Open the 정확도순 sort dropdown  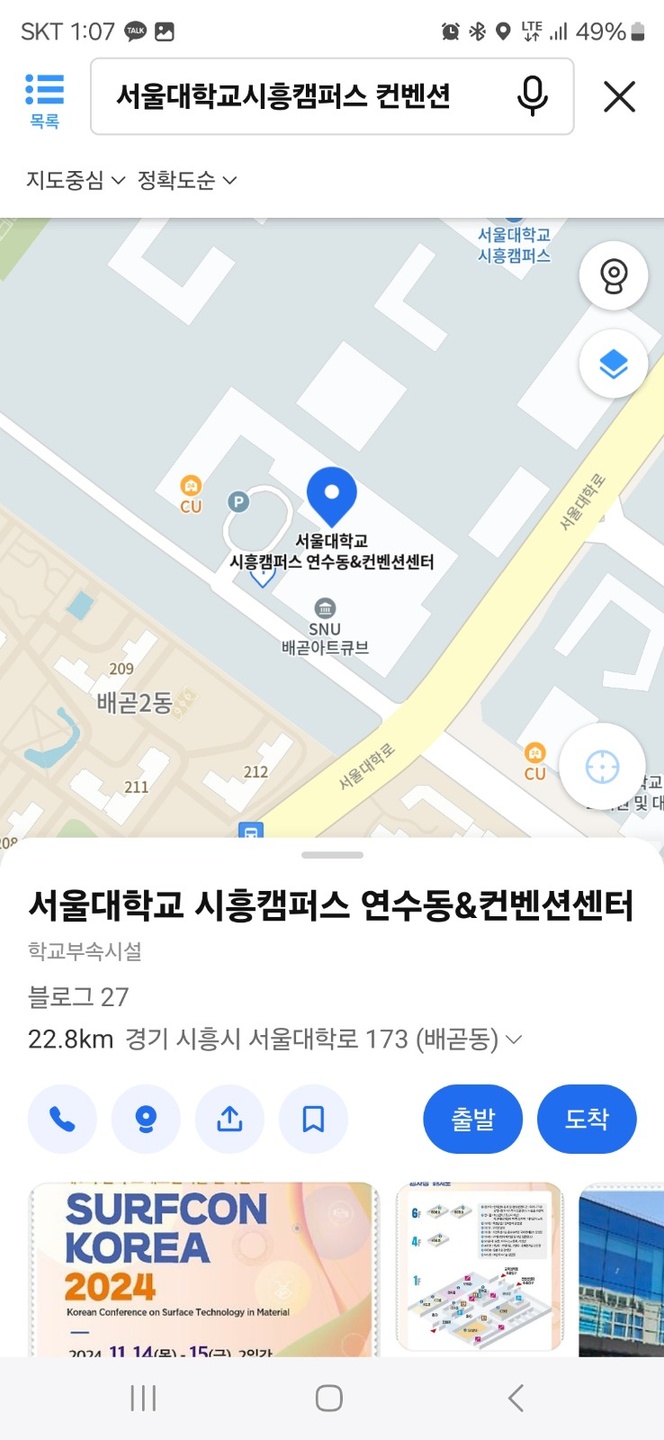click(187, 180)
